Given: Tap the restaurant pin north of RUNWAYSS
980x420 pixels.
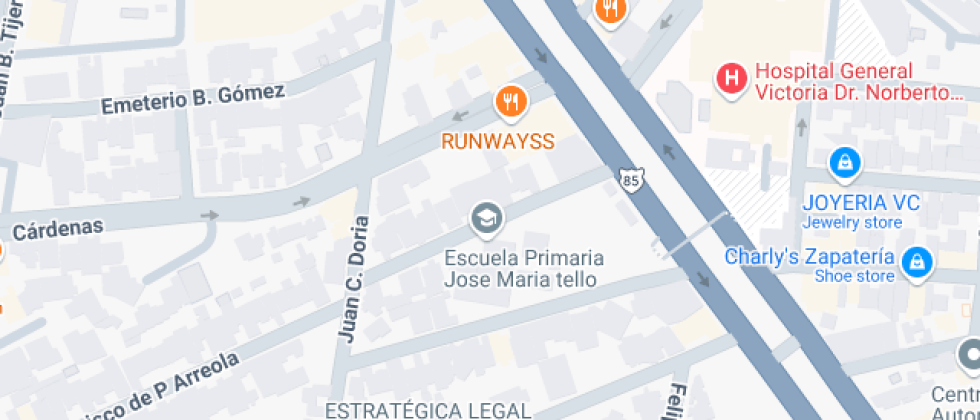Looking at the screenshot, I should pos(609,11).
